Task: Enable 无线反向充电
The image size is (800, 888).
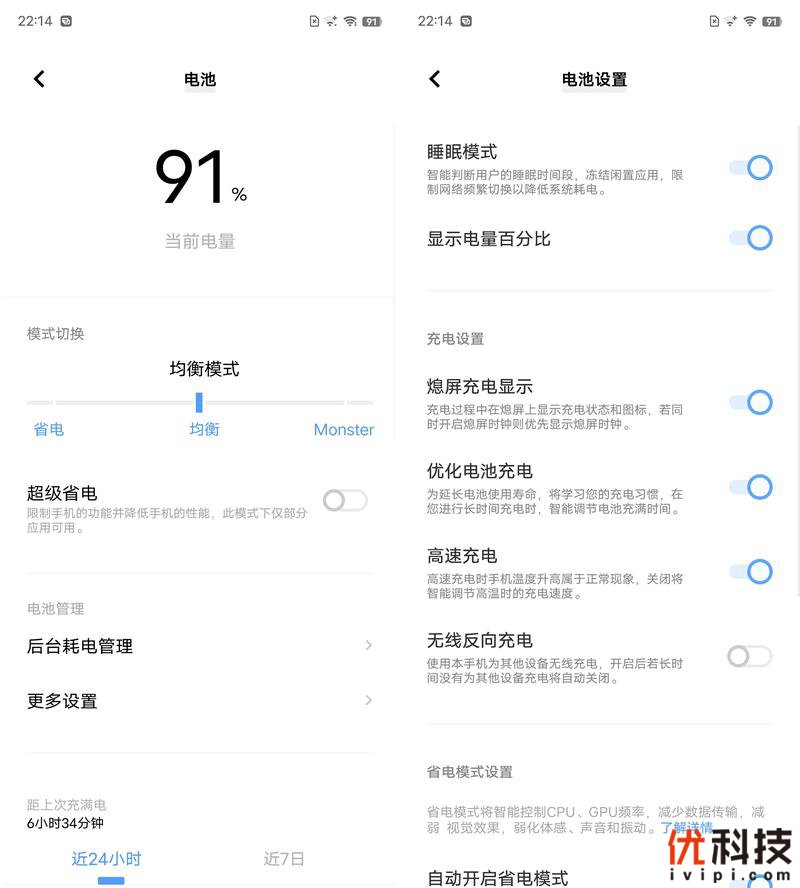Action: 749,656
